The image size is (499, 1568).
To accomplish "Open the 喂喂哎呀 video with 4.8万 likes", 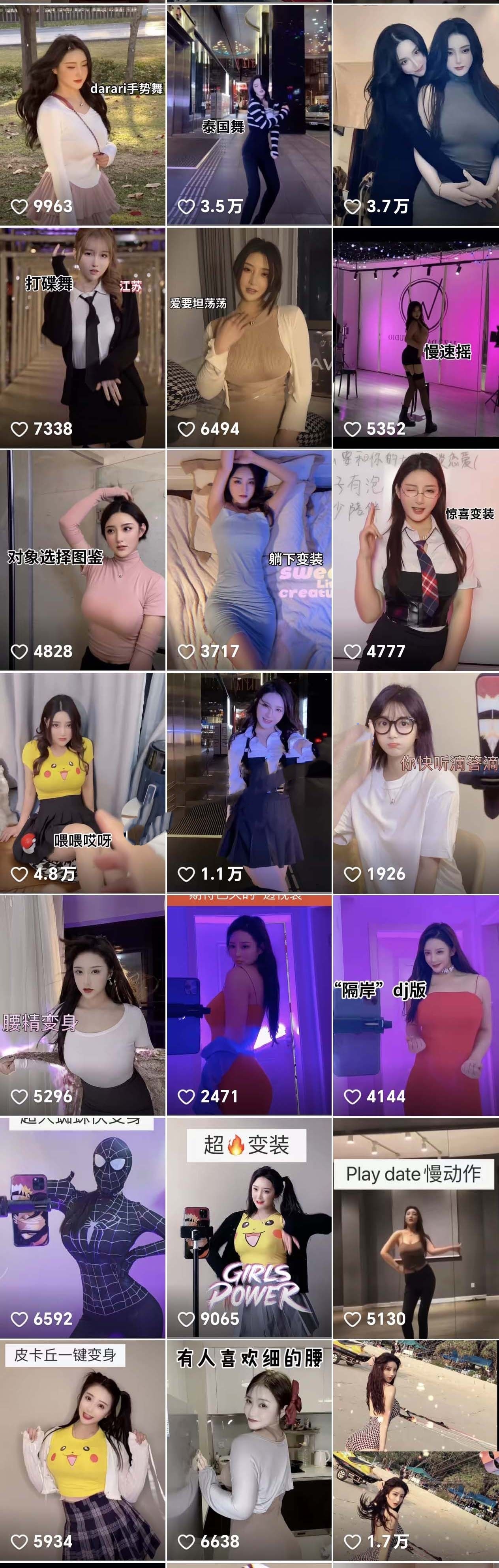I will [82, 782].
